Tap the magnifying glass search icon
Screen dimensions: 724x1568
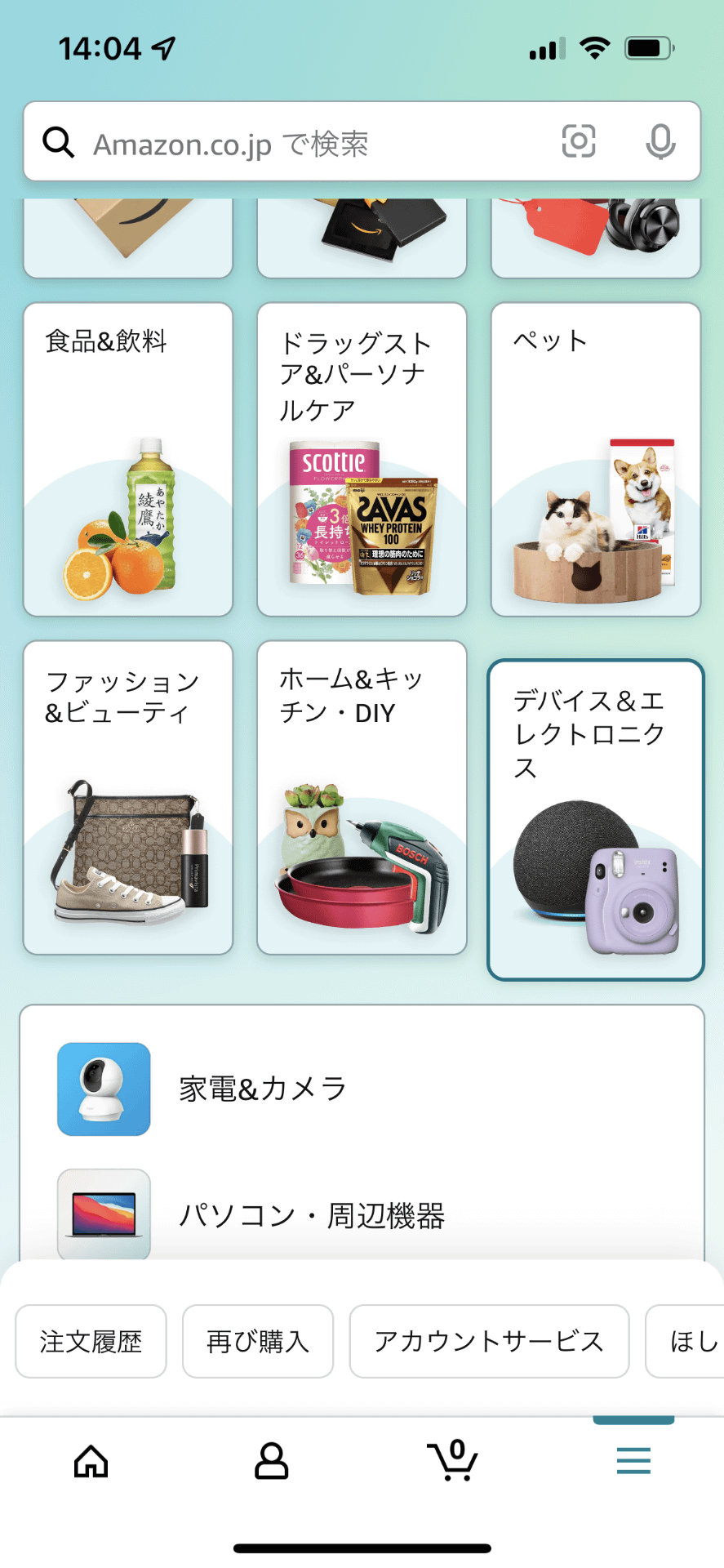pyautogui.click(x=57, y=141)
